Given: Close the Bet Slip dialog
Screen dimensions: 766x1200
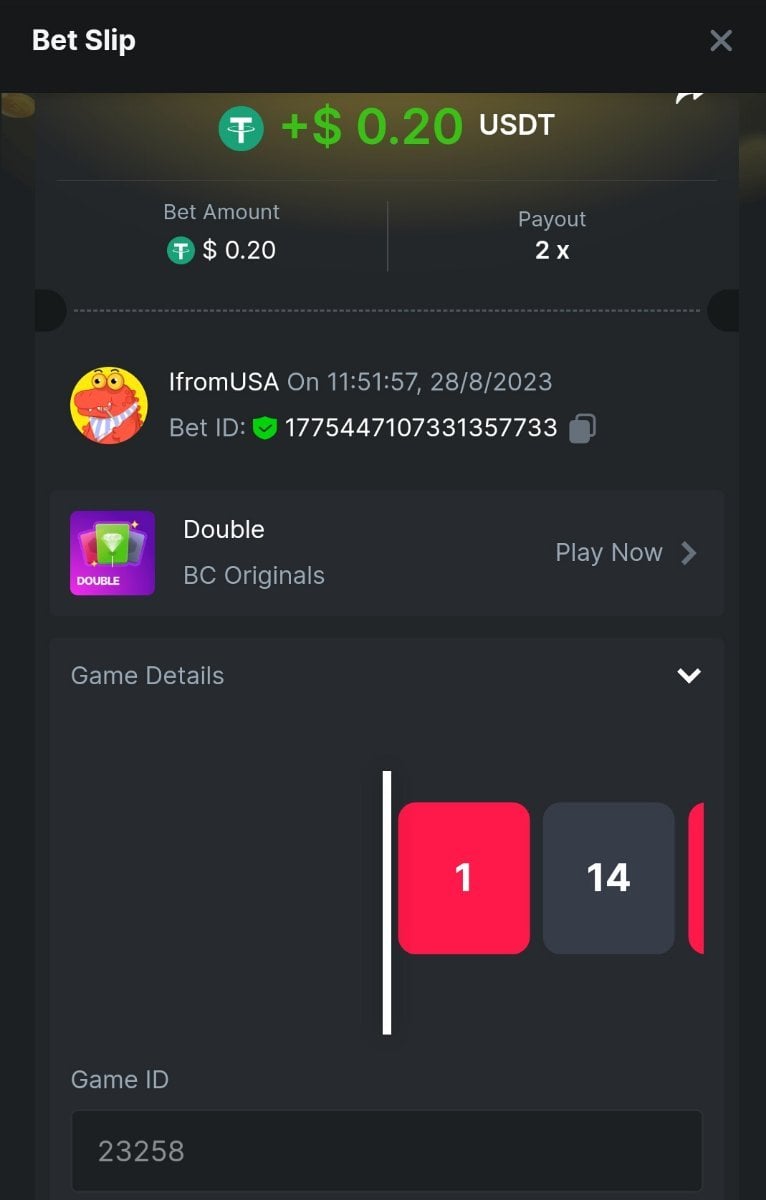Looking at the screenshot, I should (720, 41).
